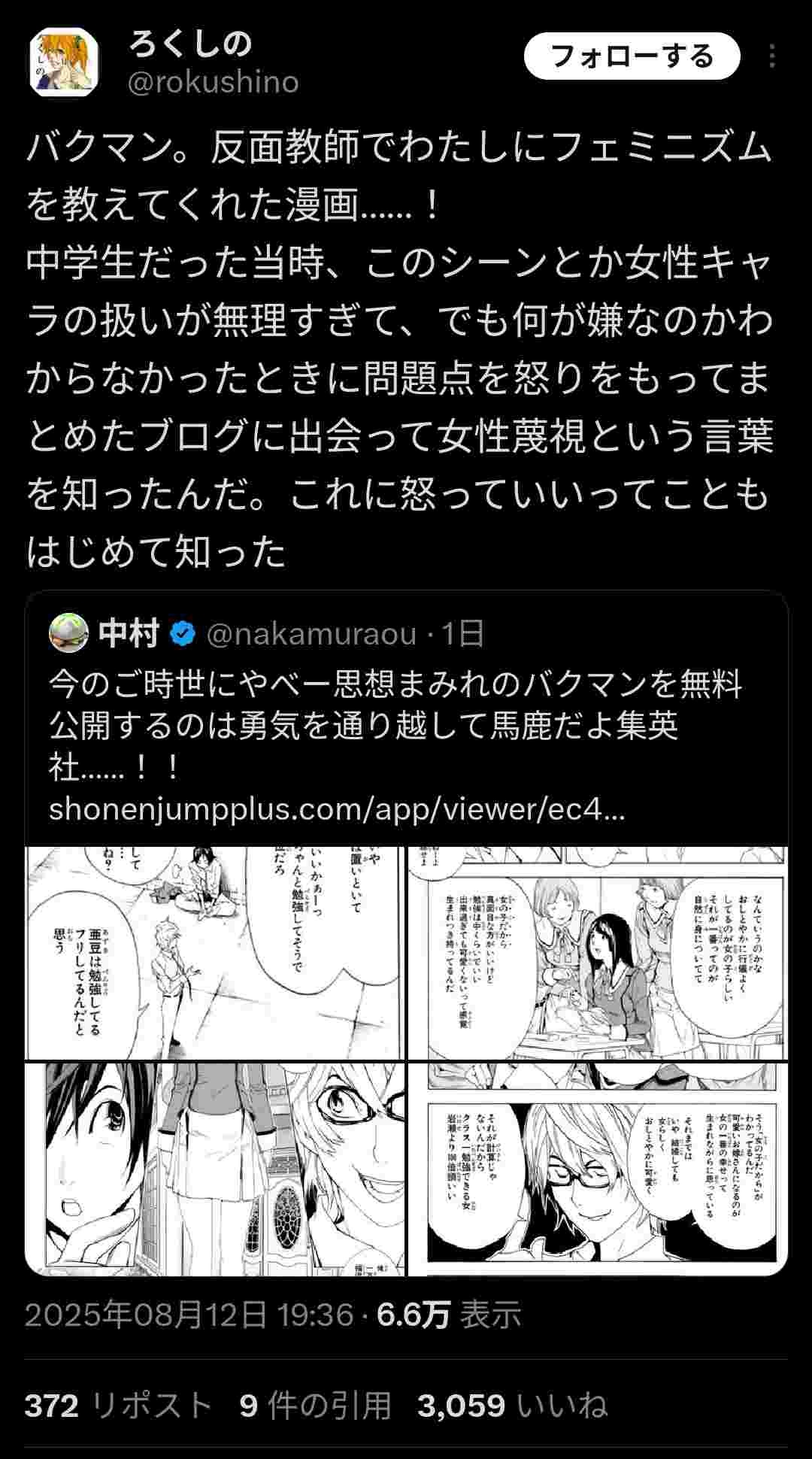View the top-left manga image
812x1459 pixels.
tap(215, 954)
